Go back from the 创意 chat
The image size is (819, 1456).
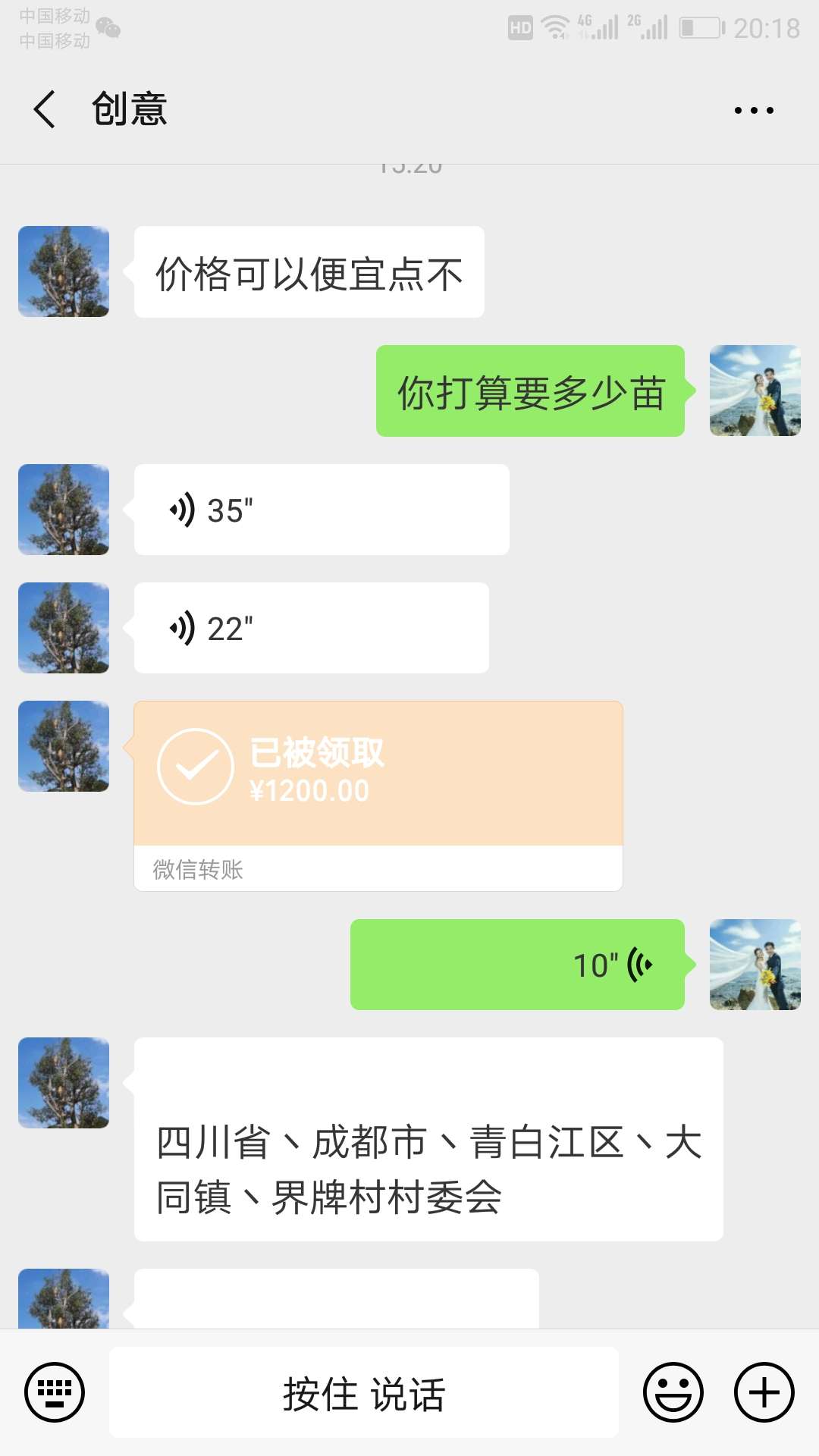[45, 109]
